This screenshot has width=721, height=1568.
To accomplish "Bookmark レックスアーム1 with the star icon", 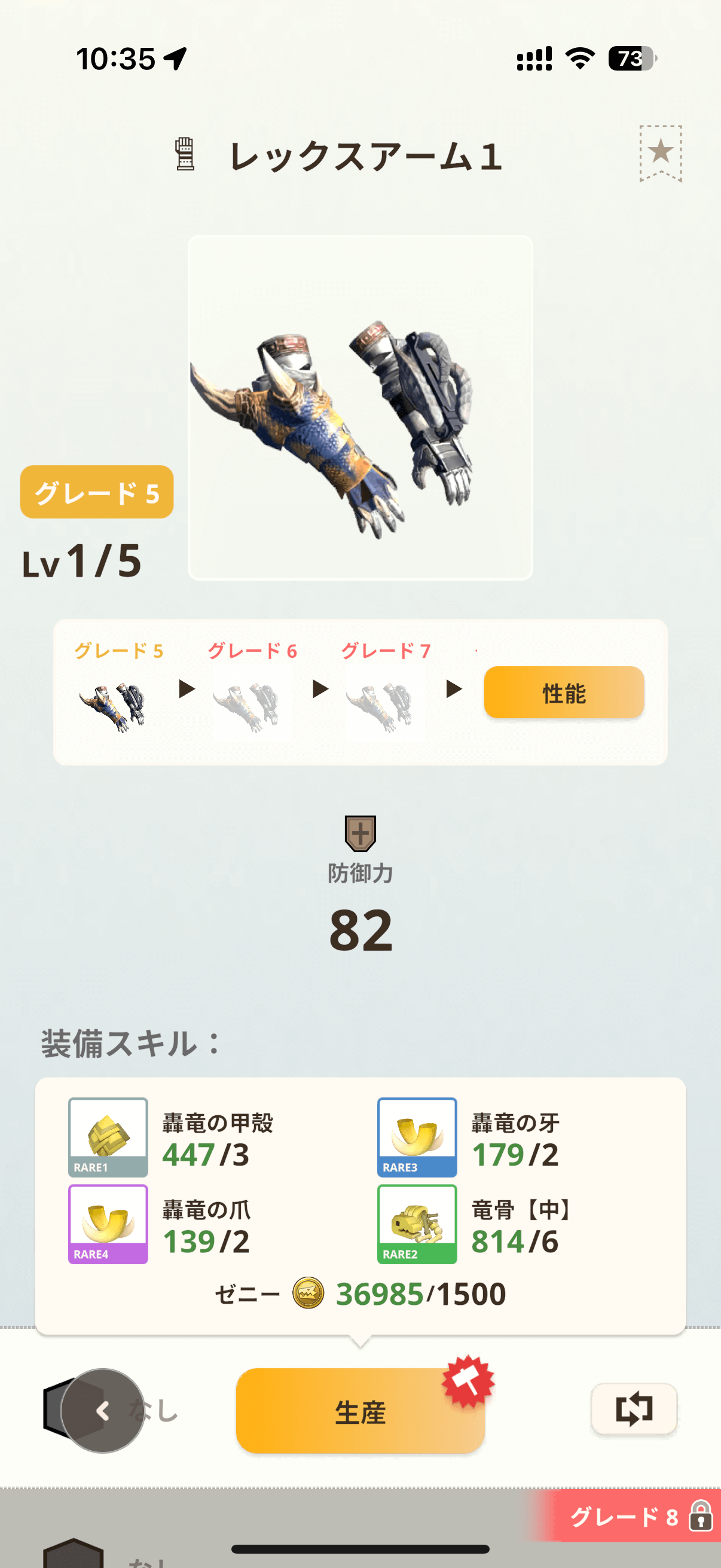I will [x=660, y=152].
